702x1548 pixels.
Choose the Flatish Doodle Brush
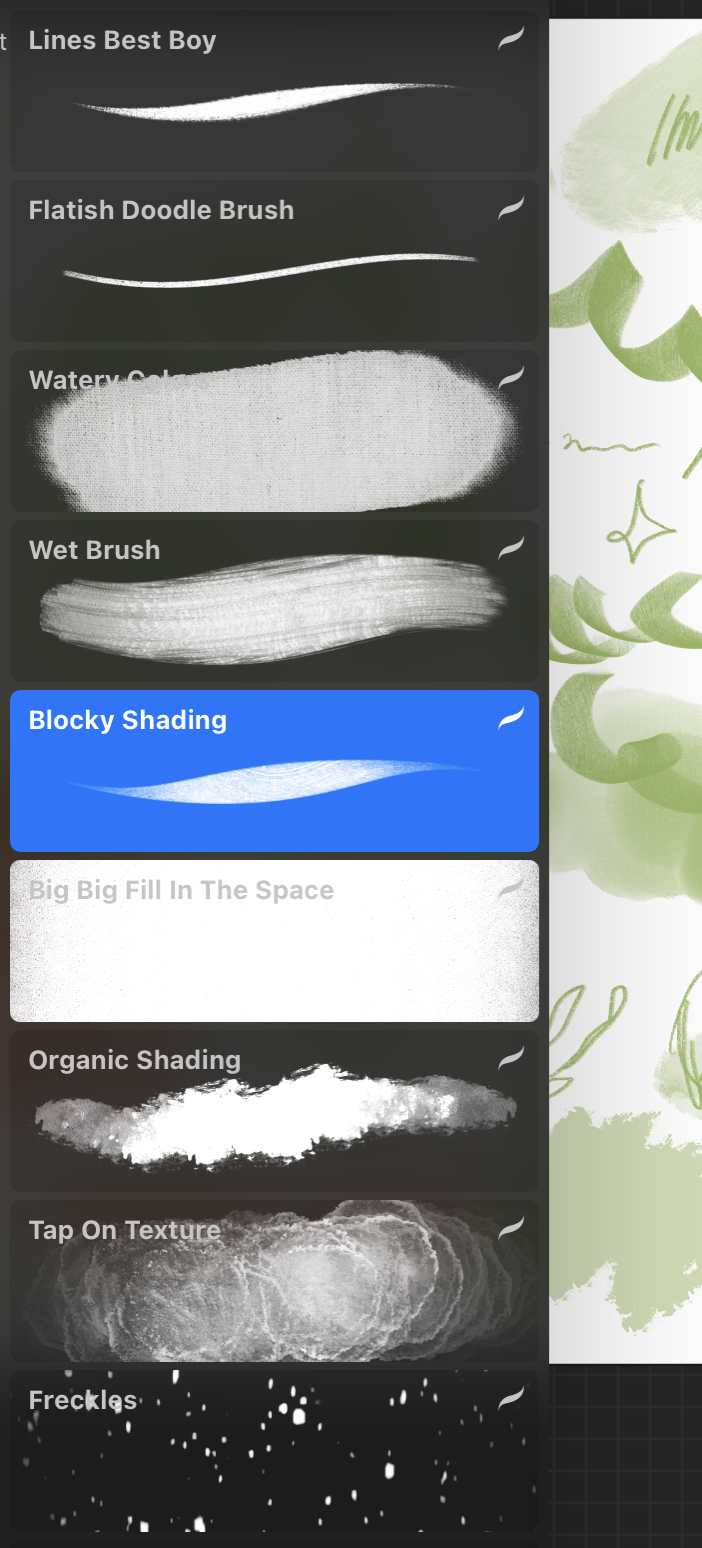[x=274, y=261]
